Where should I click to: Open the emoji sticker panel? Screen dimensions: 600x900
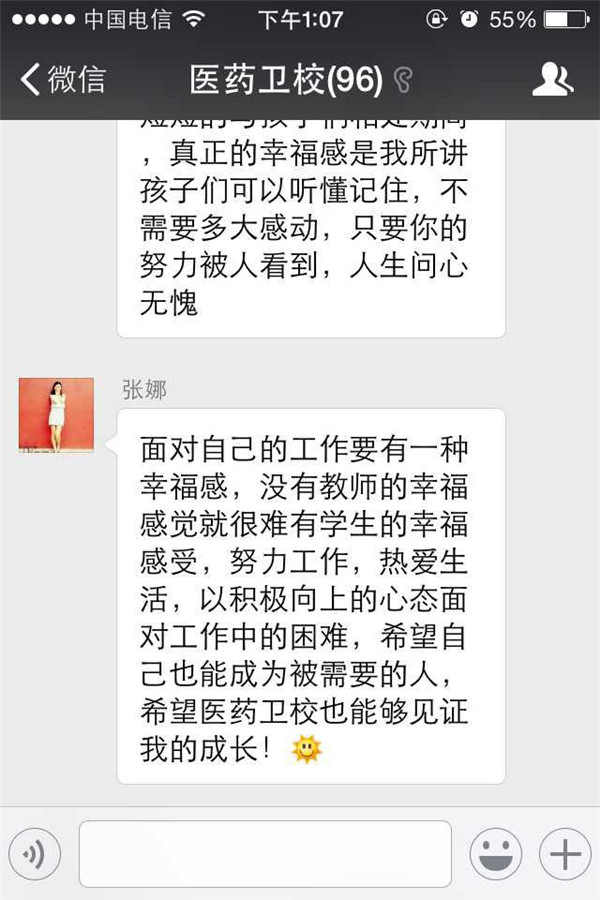(496, 854)
